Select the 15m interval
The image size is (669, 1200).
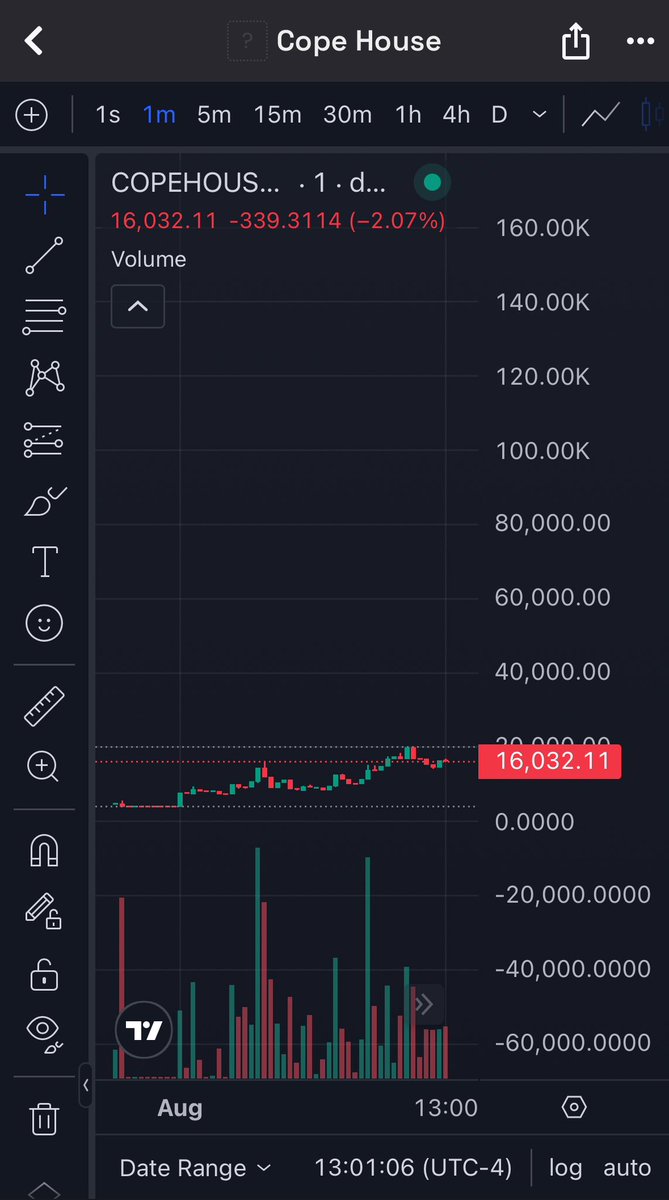[277, 115]
